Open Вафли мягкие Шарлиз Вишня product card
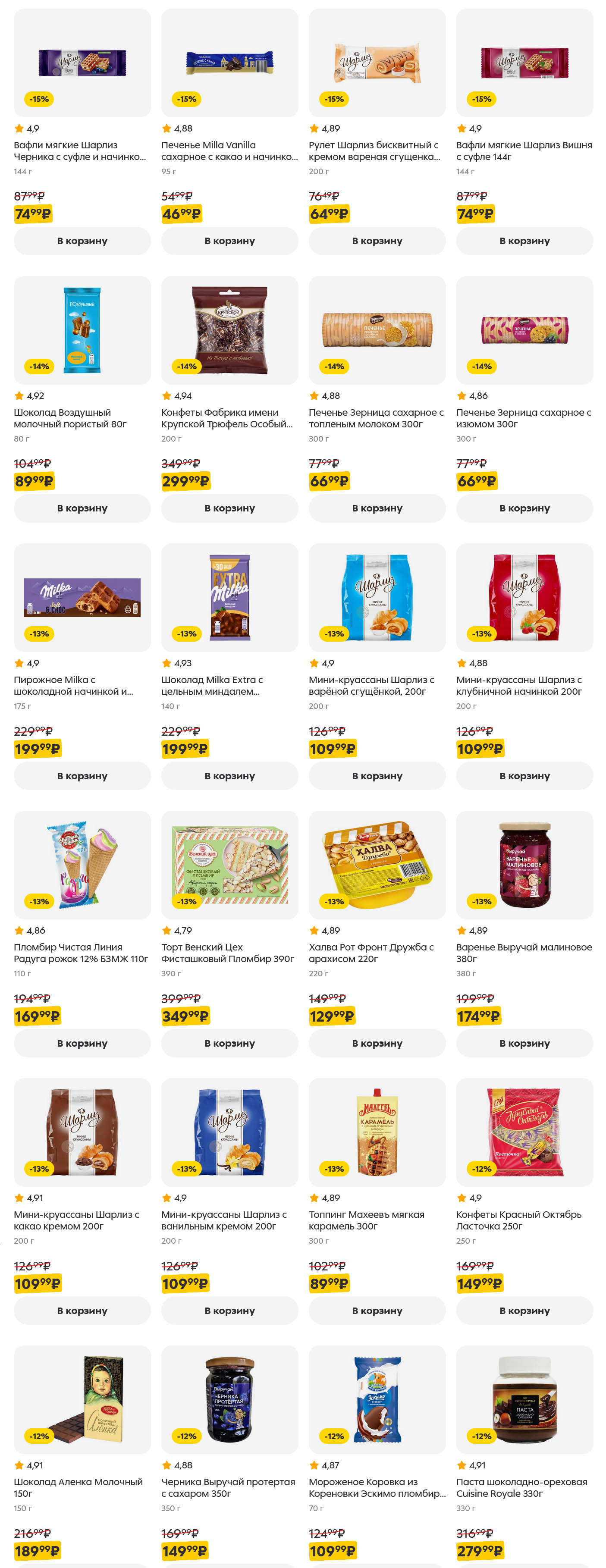 (524, 151)
